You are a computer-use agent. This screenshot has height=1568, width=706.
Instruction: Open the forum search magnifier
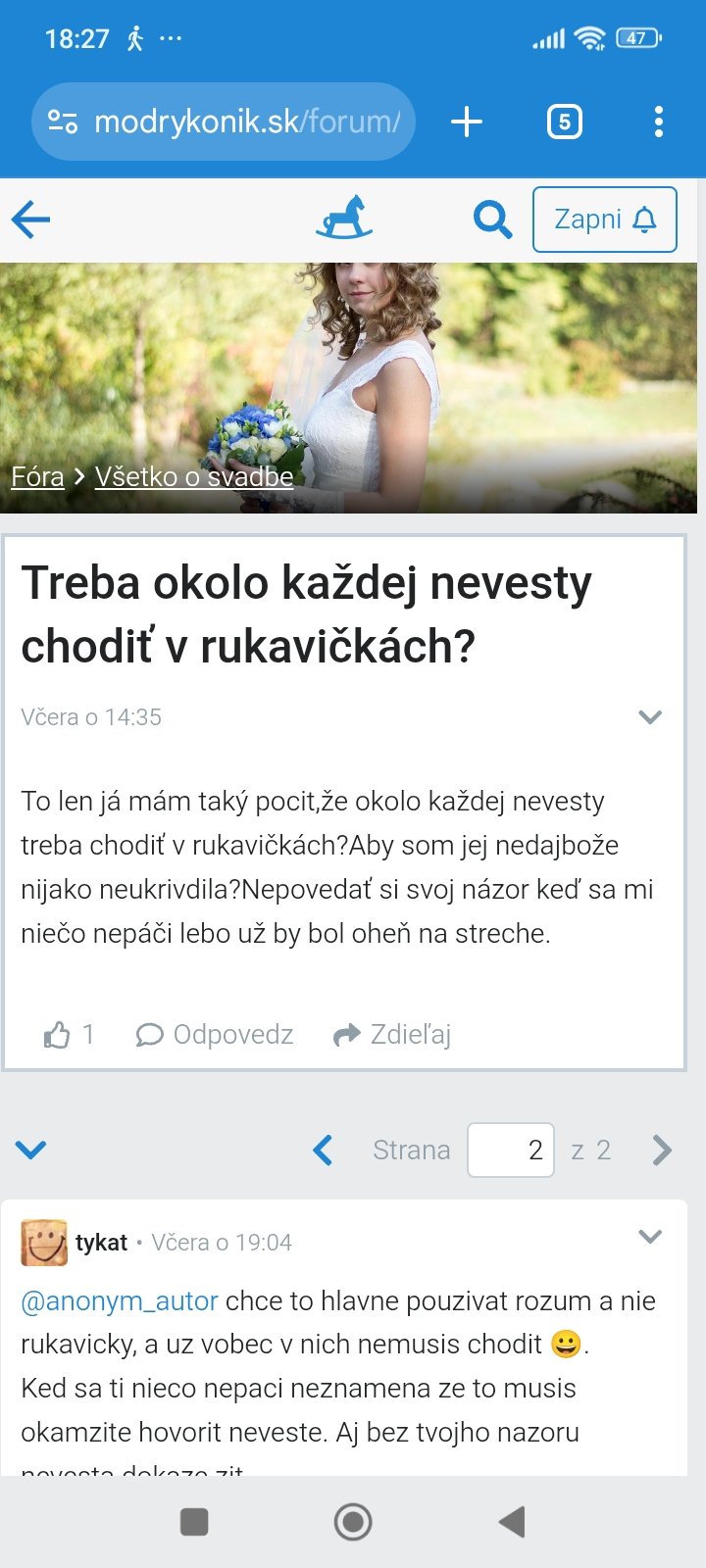coord(492,220)
